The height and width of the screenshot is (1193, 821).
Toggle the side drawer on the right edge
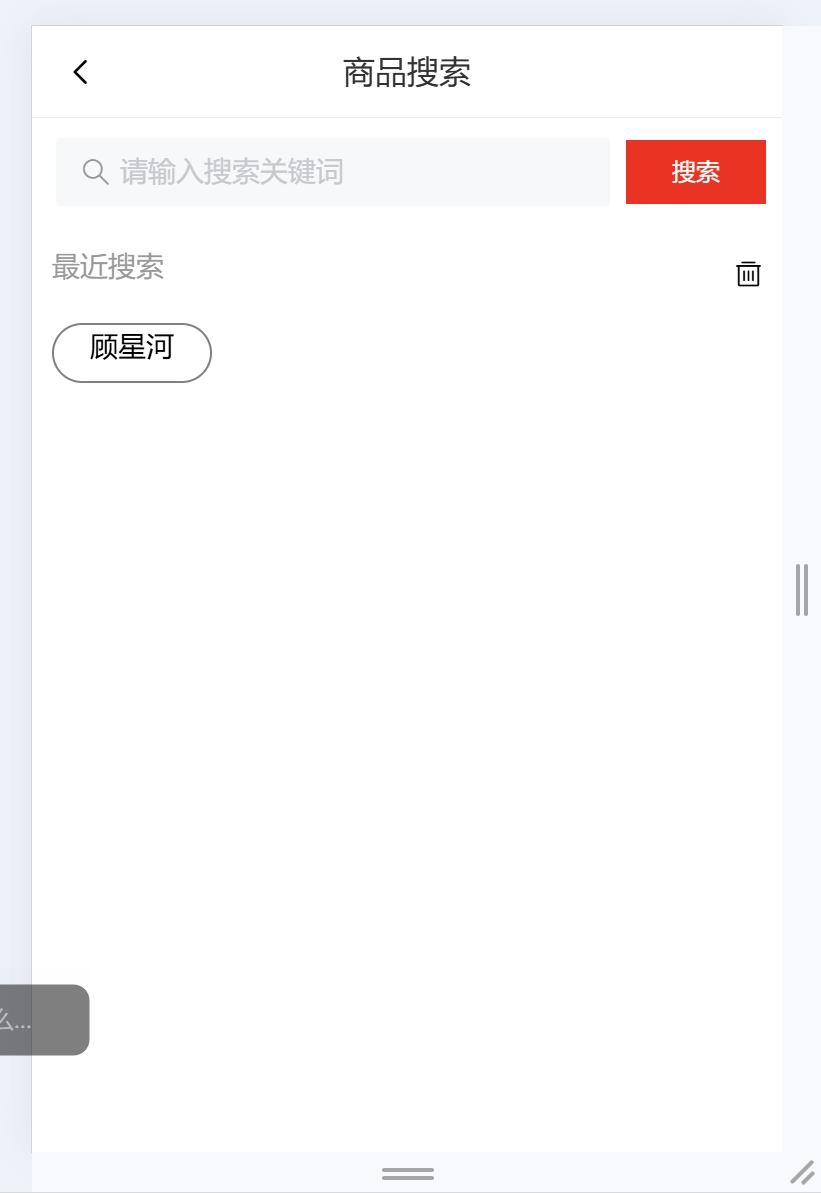802,590
